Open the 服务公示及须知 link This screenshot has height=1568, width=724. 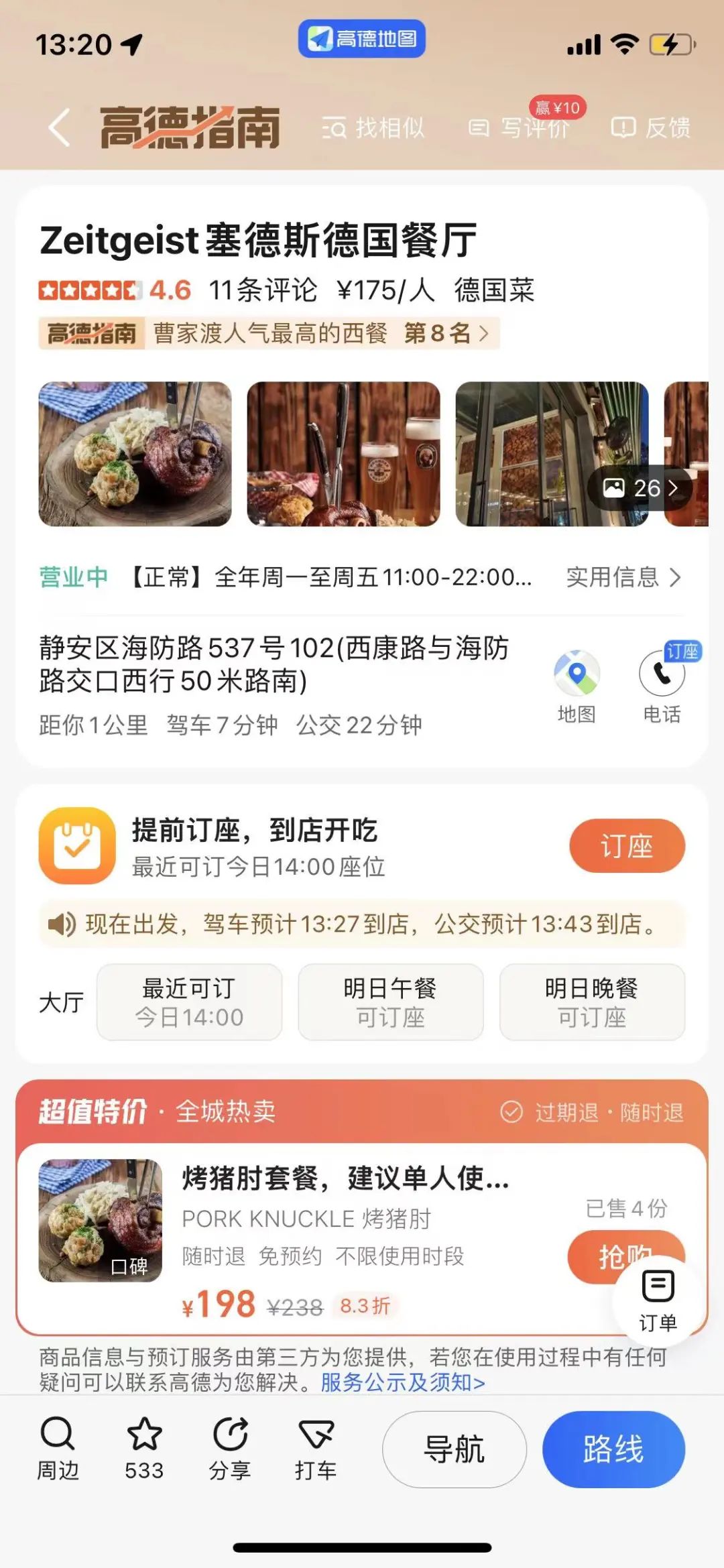click(402, 1382)
